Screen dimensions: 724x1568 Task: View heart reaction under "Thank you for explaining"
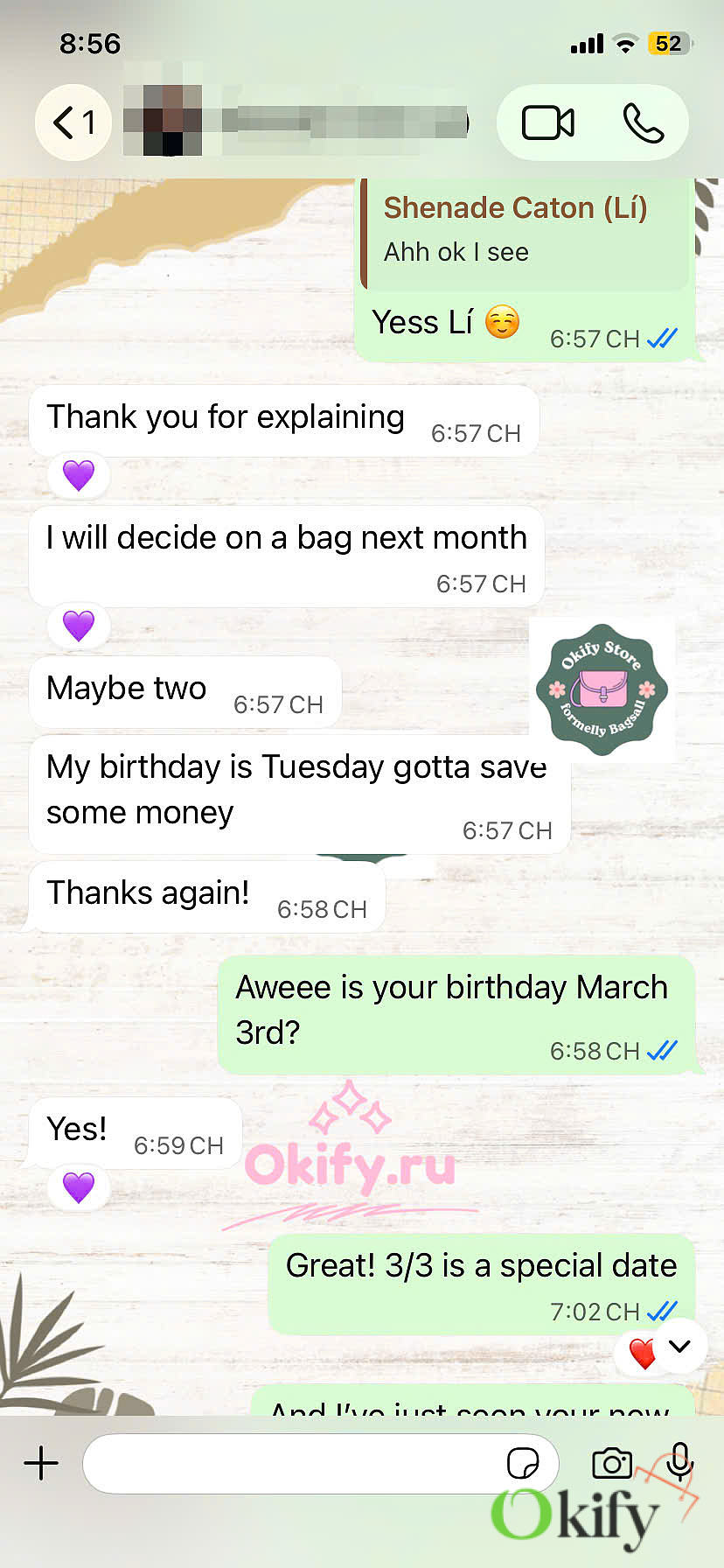pyautogui.click(x=79, y=475)
